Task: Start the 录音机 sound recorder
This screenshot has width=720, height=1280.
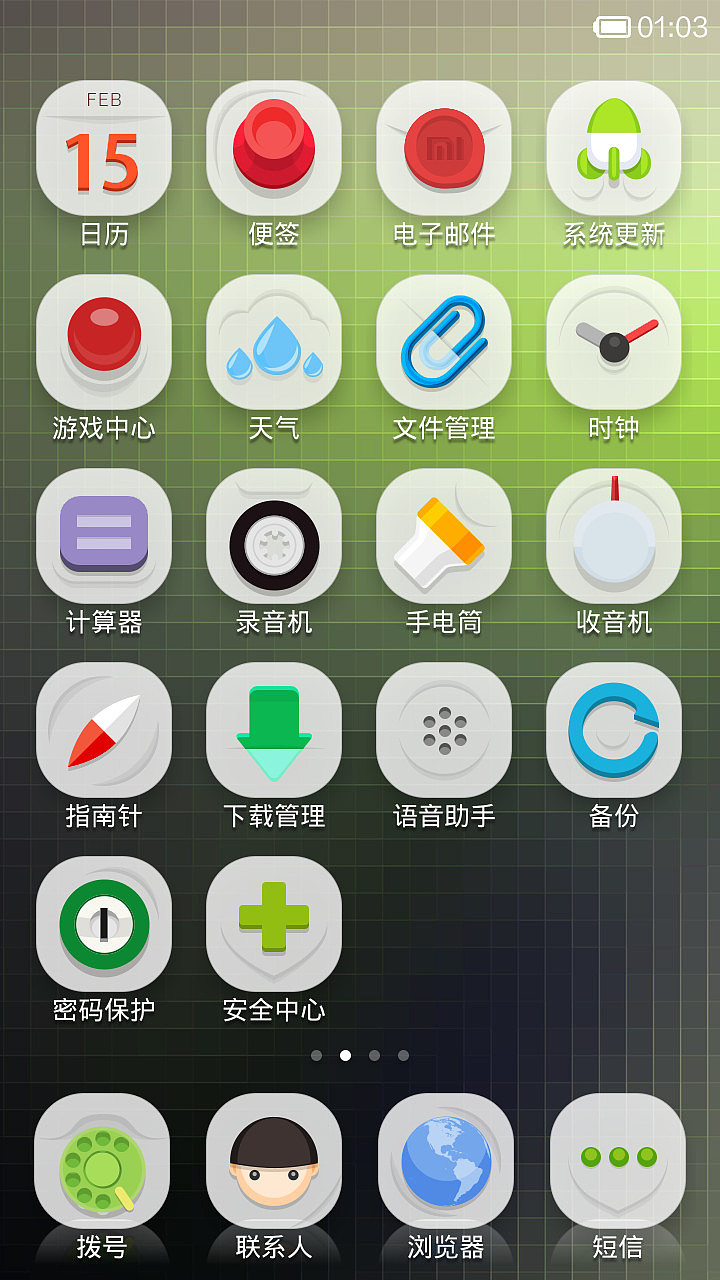Action: pyautogui.click(x=274, y=536)
